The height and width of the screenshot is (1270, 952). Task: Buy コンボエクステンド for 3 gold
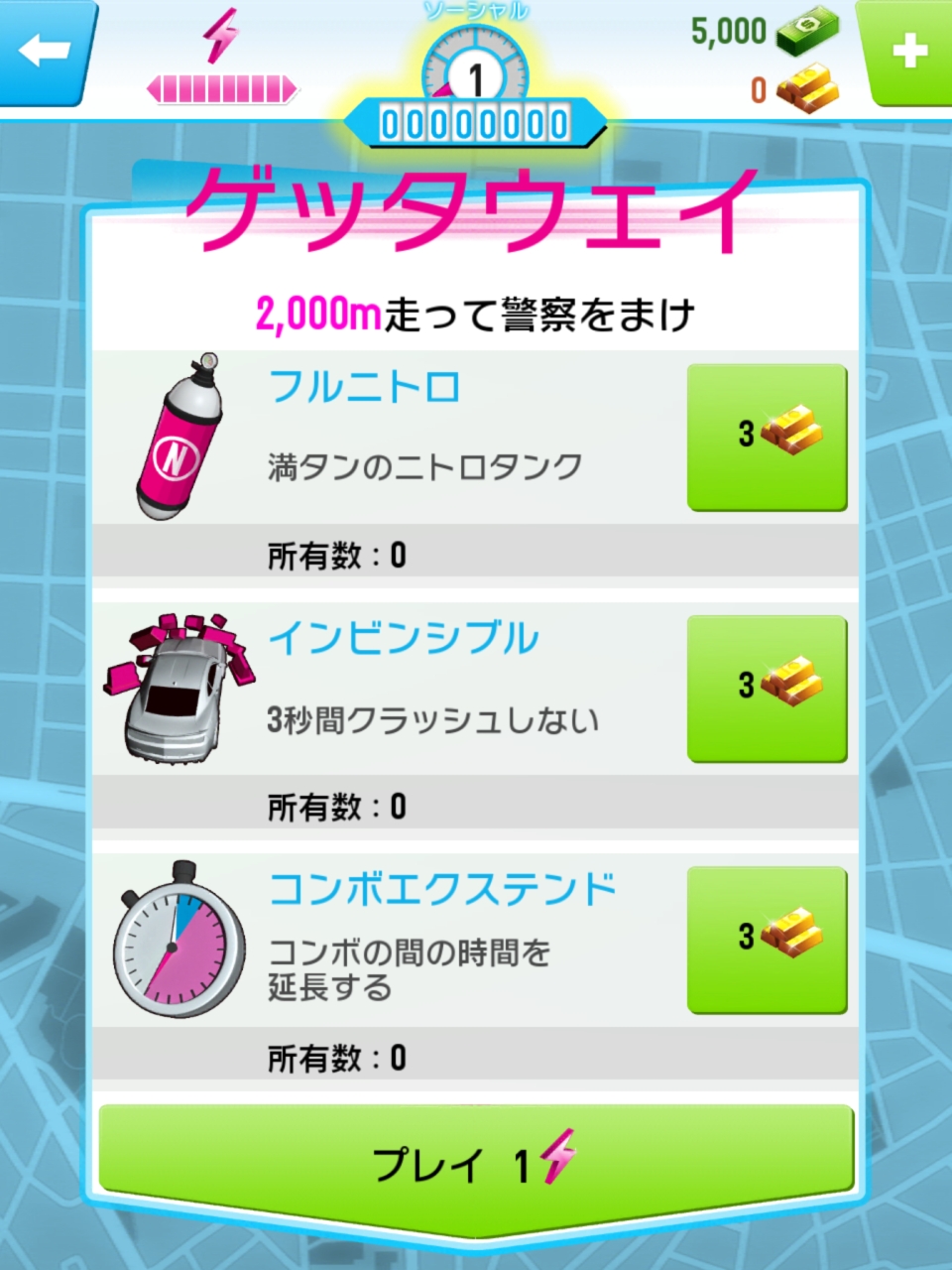pyautogui.click(x=767, y=940)
